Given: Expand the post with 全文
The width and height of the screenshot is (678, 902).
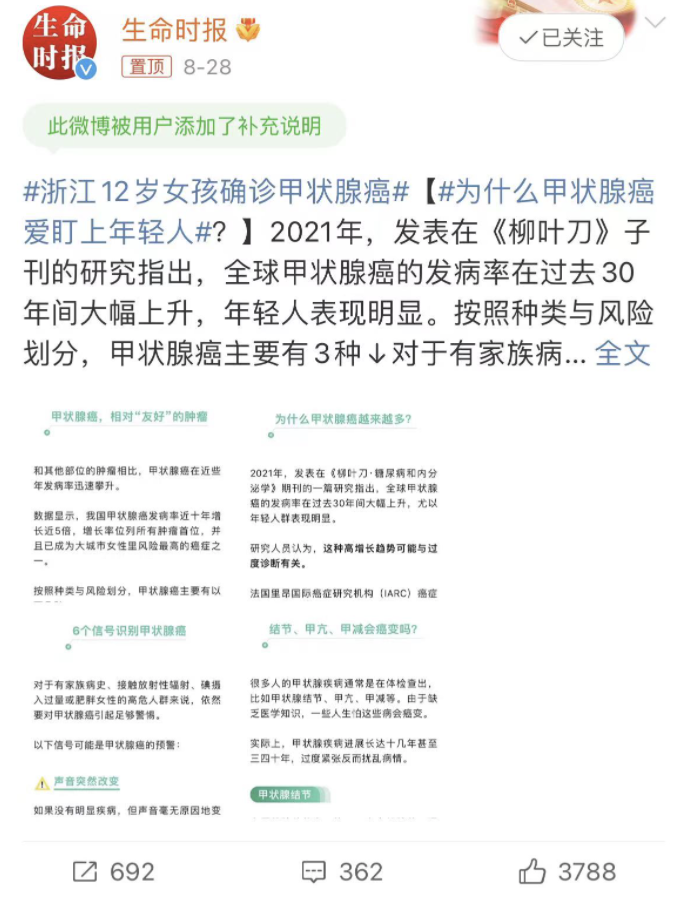Looking at the screenshot, I should pyautogui.click(x=623, y=353).
